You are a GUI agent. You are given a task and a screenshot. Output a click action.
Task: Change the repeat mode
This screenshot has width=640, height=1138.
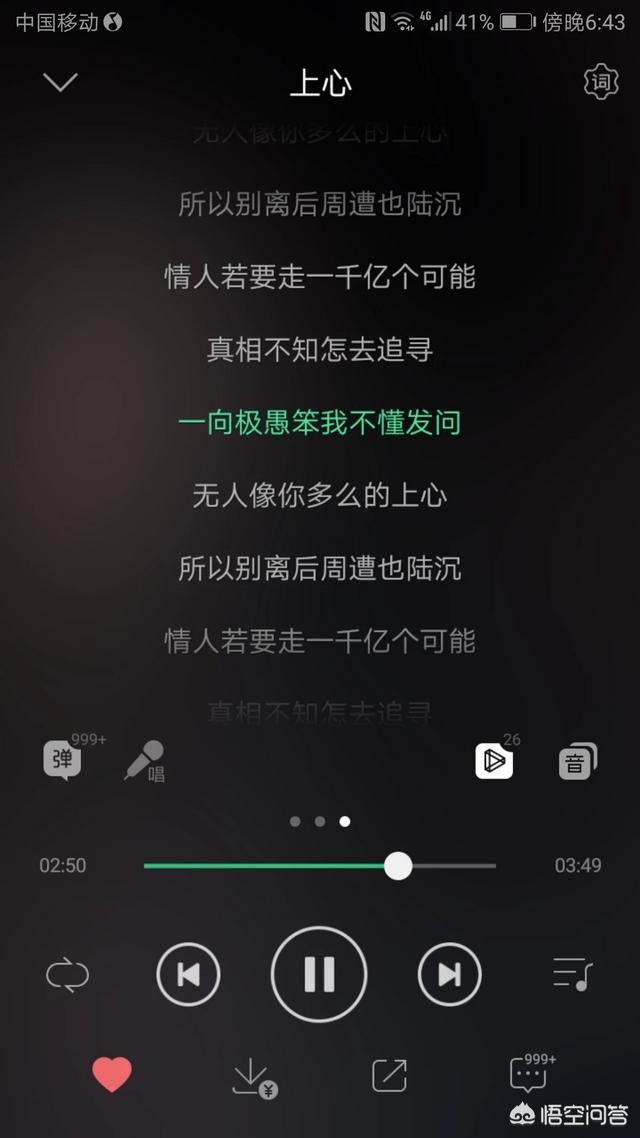click(67, 975)
